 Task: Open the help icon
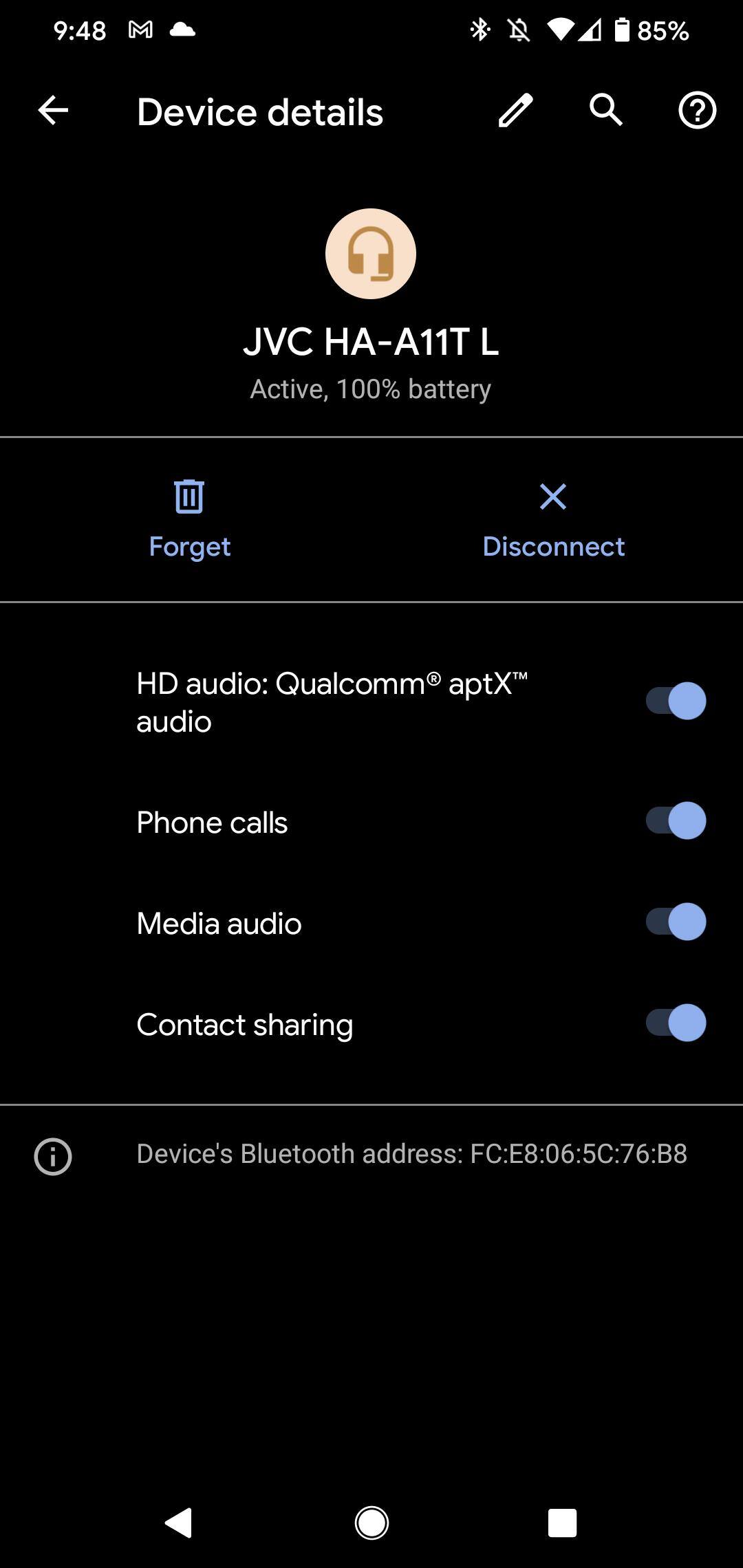tap(697, 111)
